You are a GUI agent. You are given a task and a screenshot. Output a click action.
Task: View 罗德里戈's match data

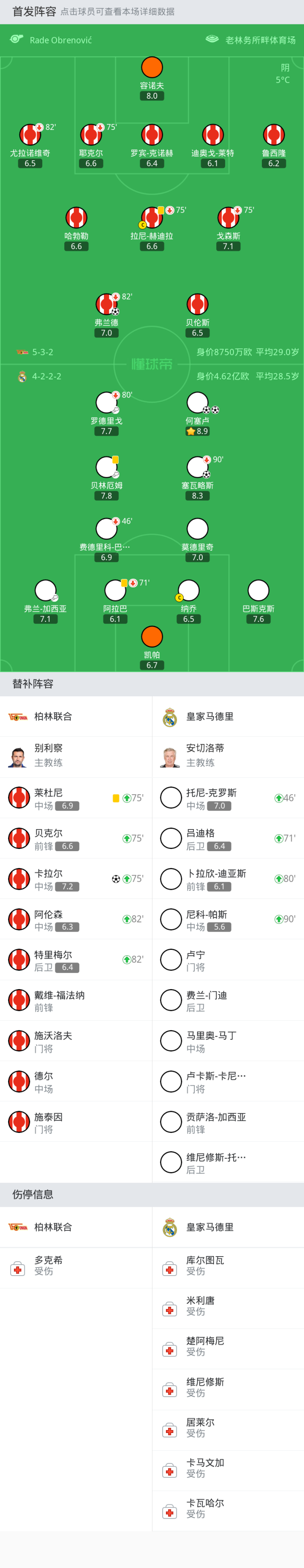107,403
